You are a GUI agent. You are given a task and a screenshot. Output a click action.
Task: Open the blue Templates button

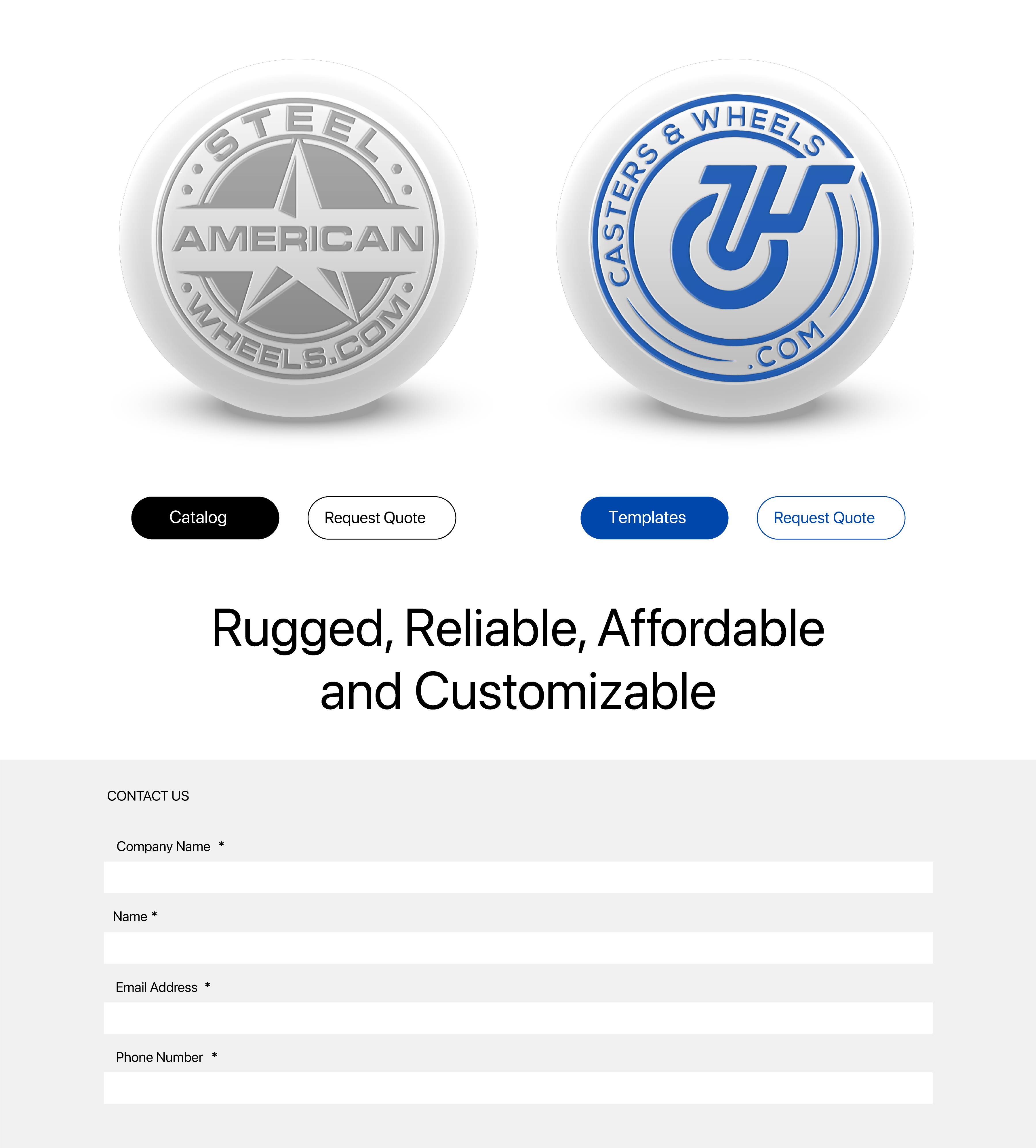point(654,517)
